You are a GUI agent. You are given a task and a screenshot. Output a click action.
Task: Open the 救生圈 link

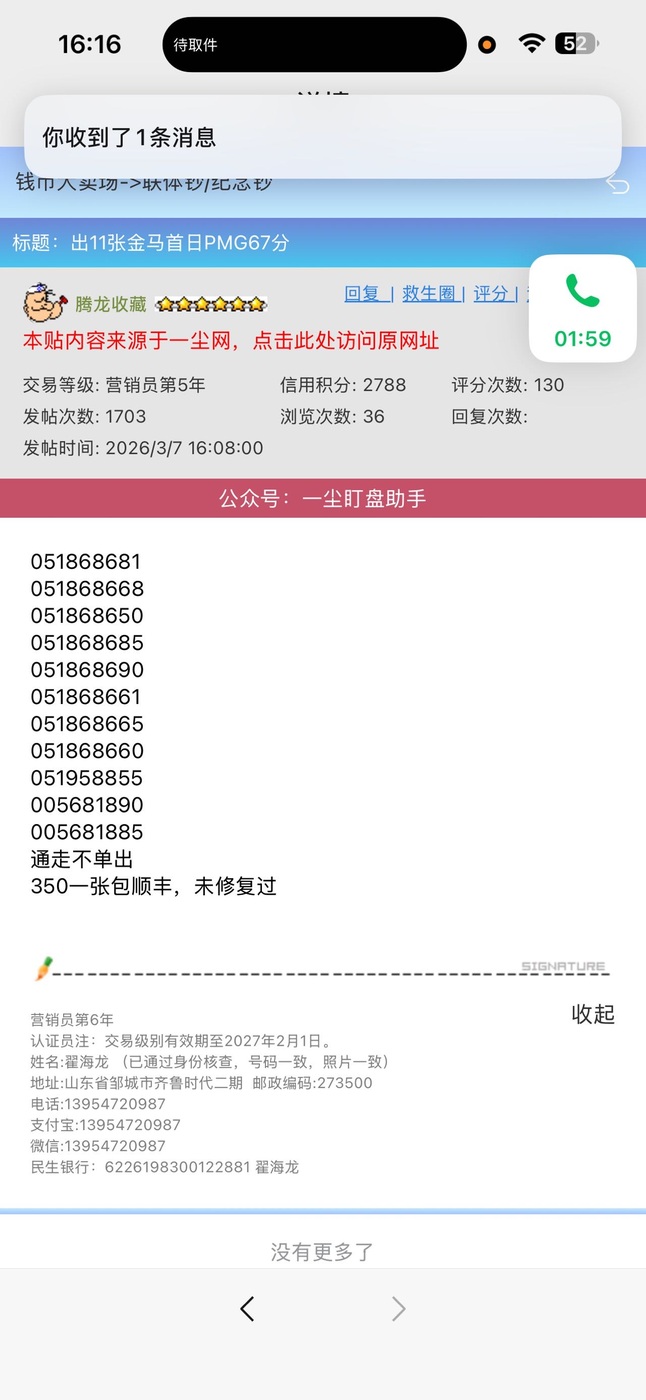click(x=430, y=294)
